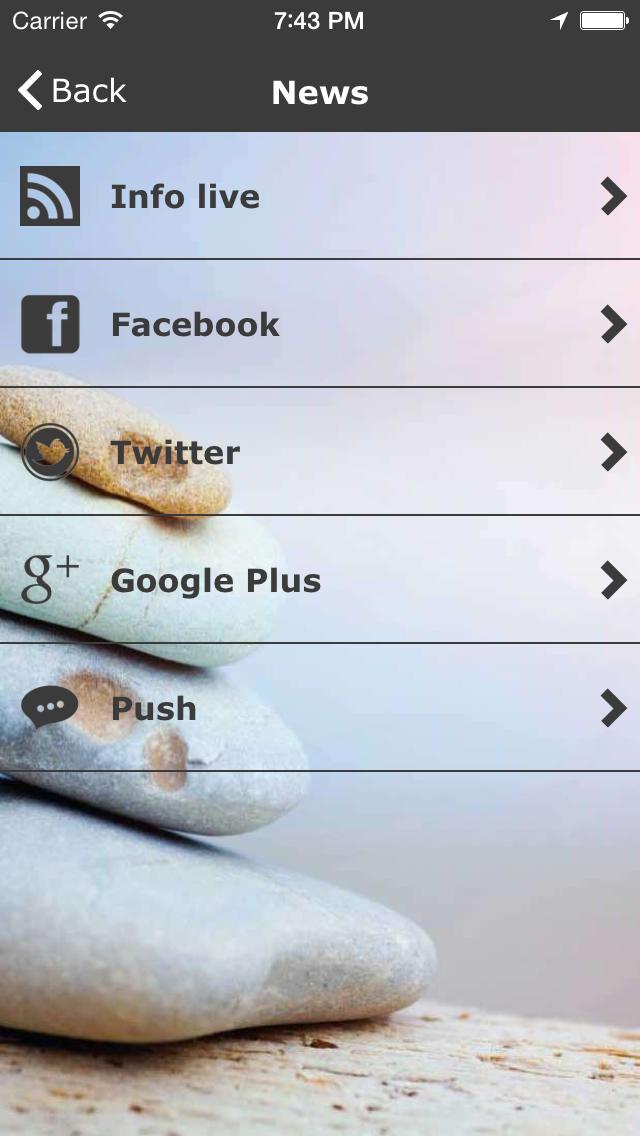
Task: Open the Google Plus row
Action: pyautogui.click(x=320, y=580)
